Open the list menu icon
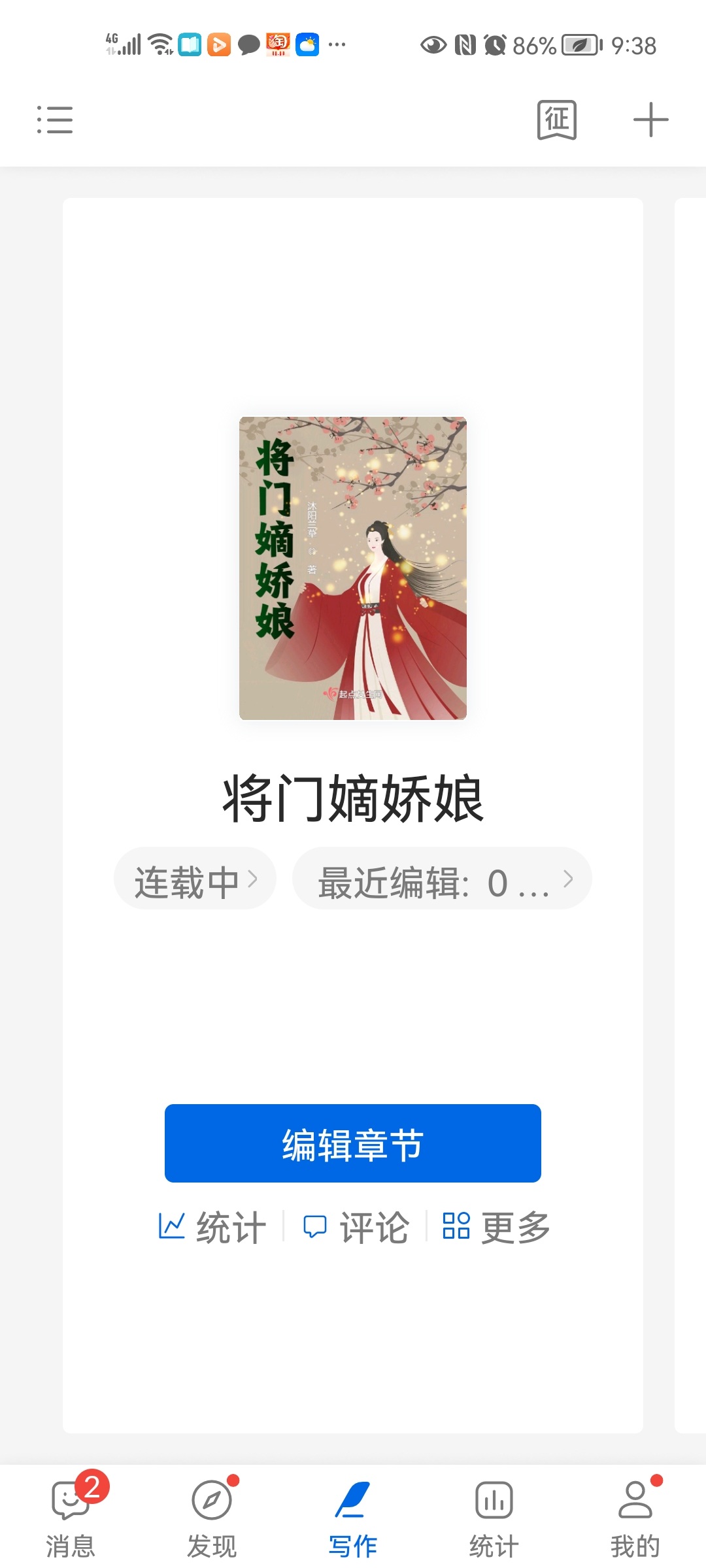Image resolution: width=706 pixels, height=1568 pixels. pos(55,120)
